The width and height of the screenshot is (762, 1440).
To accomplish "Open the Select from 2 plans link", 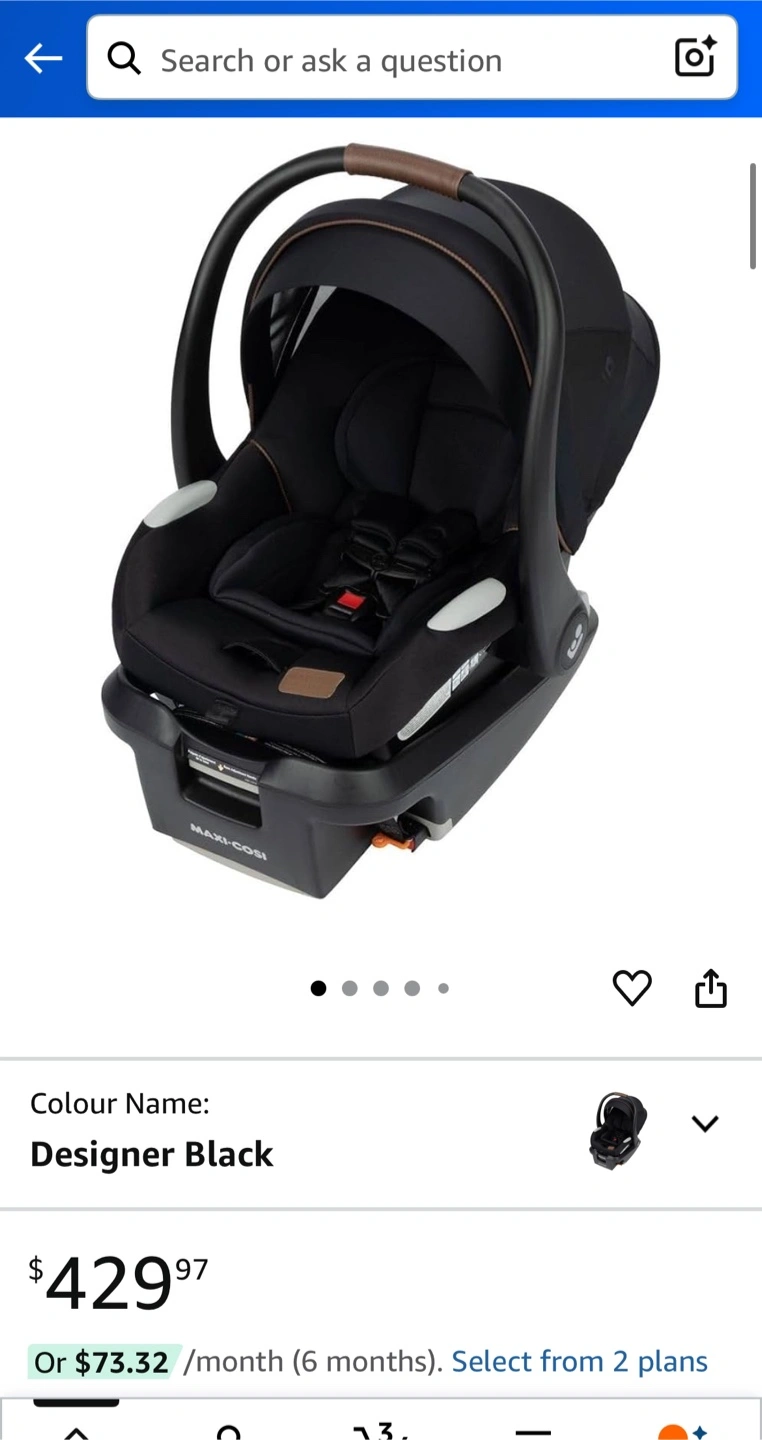I will [x=580, y=1361].
